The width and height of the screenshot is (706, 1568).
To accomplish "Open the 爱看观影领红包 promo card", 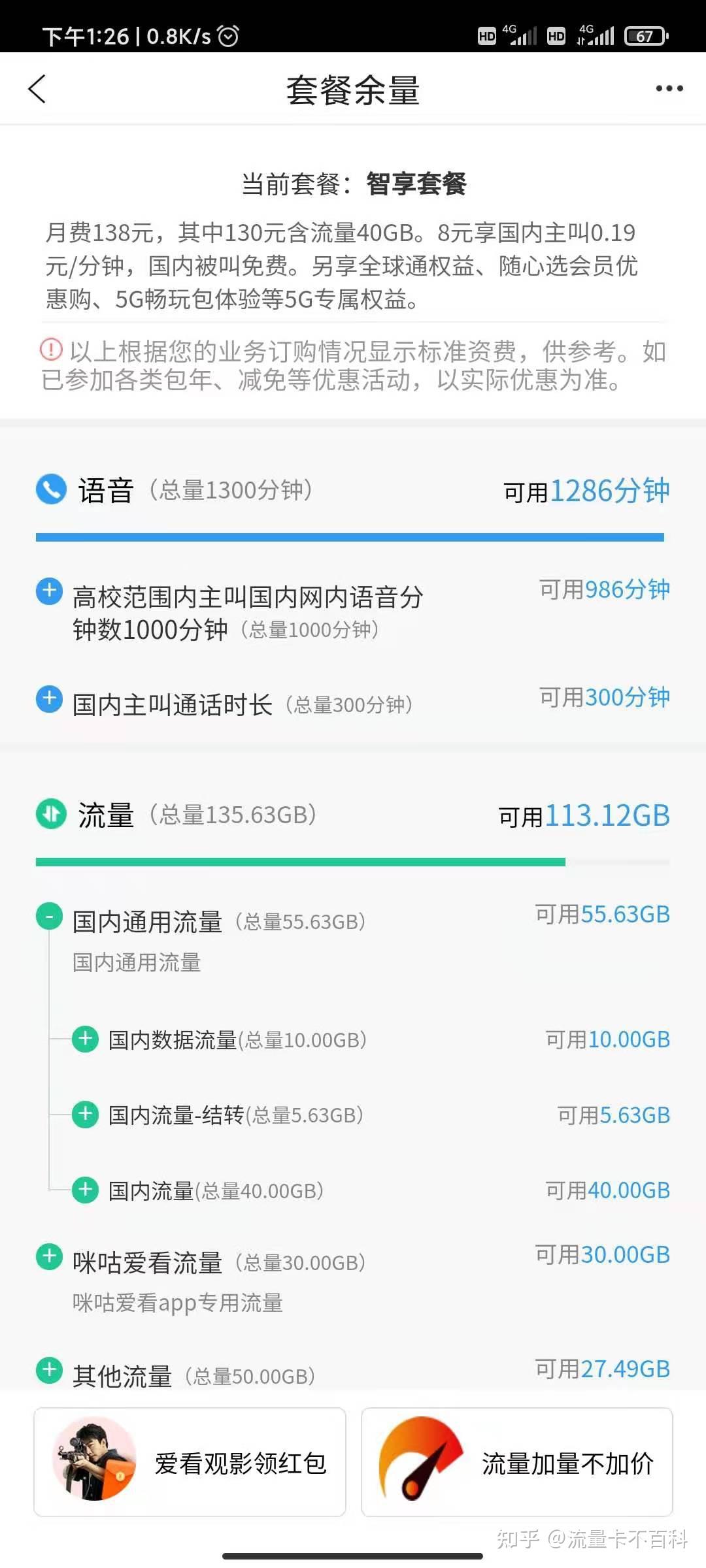I will (x=190, y=1462).
